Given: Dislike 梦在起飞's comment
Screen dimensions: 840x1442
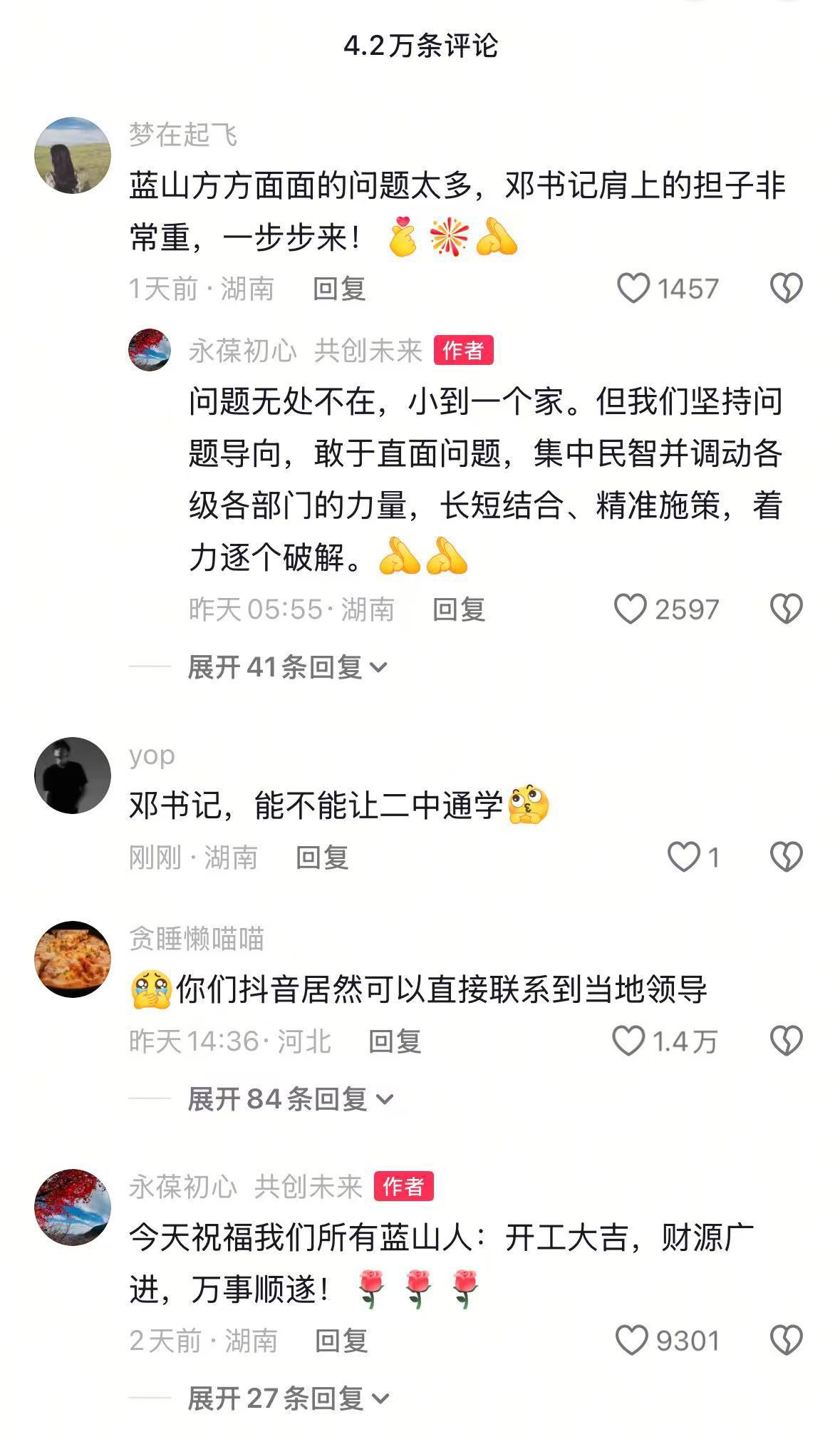Looking at the screenshot, I should point(786,289).
